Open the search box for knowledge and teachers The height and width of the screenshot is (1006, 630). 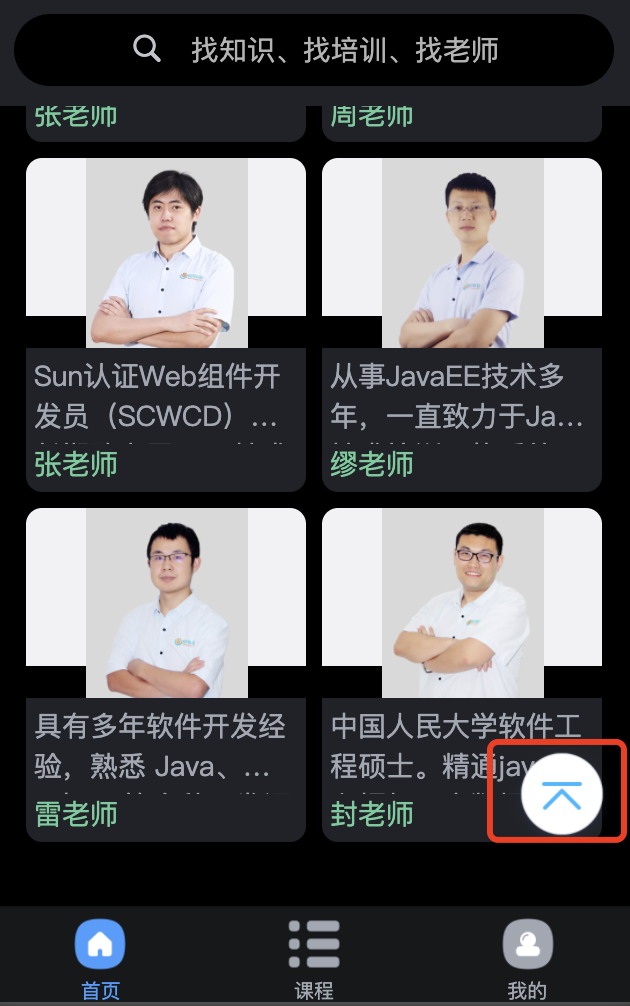pos(314,49)
